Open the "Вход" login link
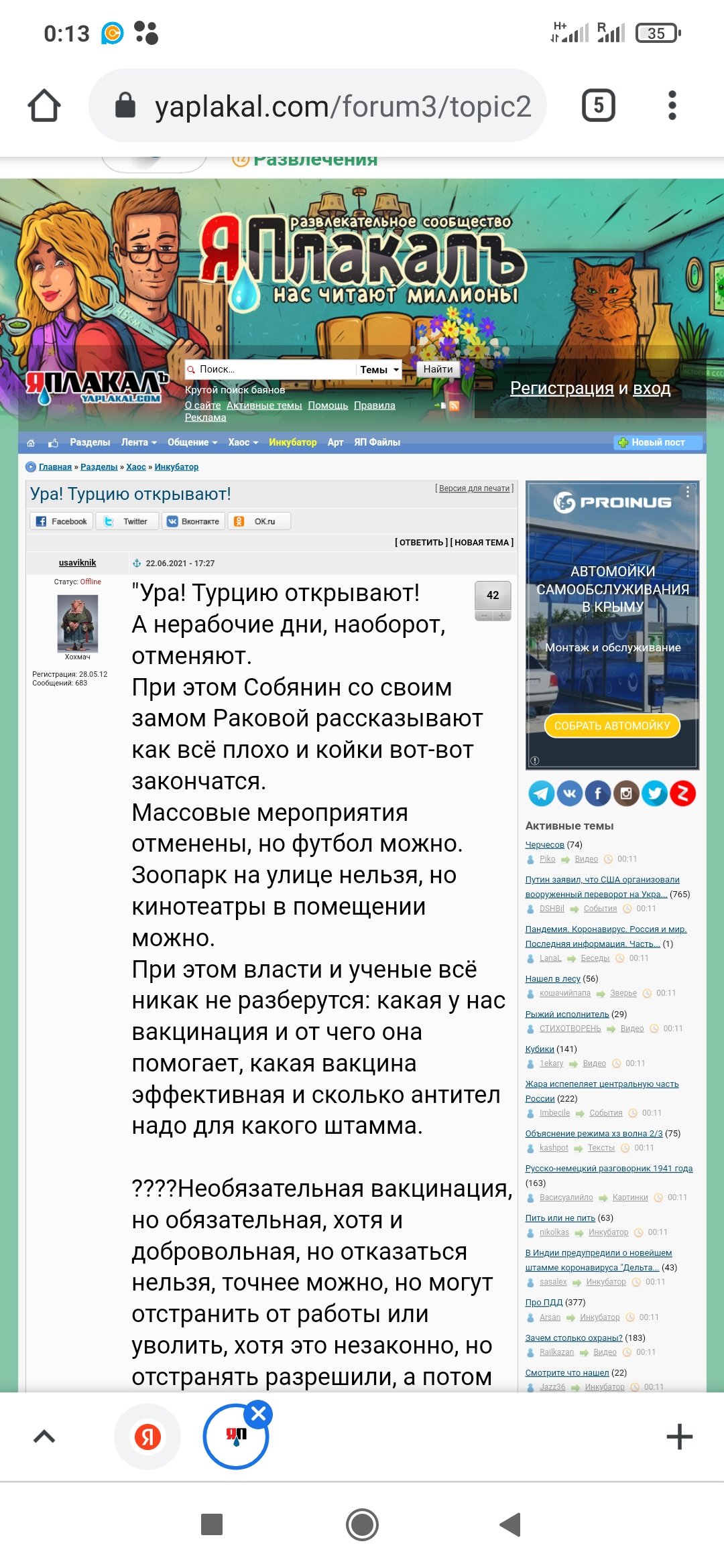The image size is (724, 1568). [652, 388]
